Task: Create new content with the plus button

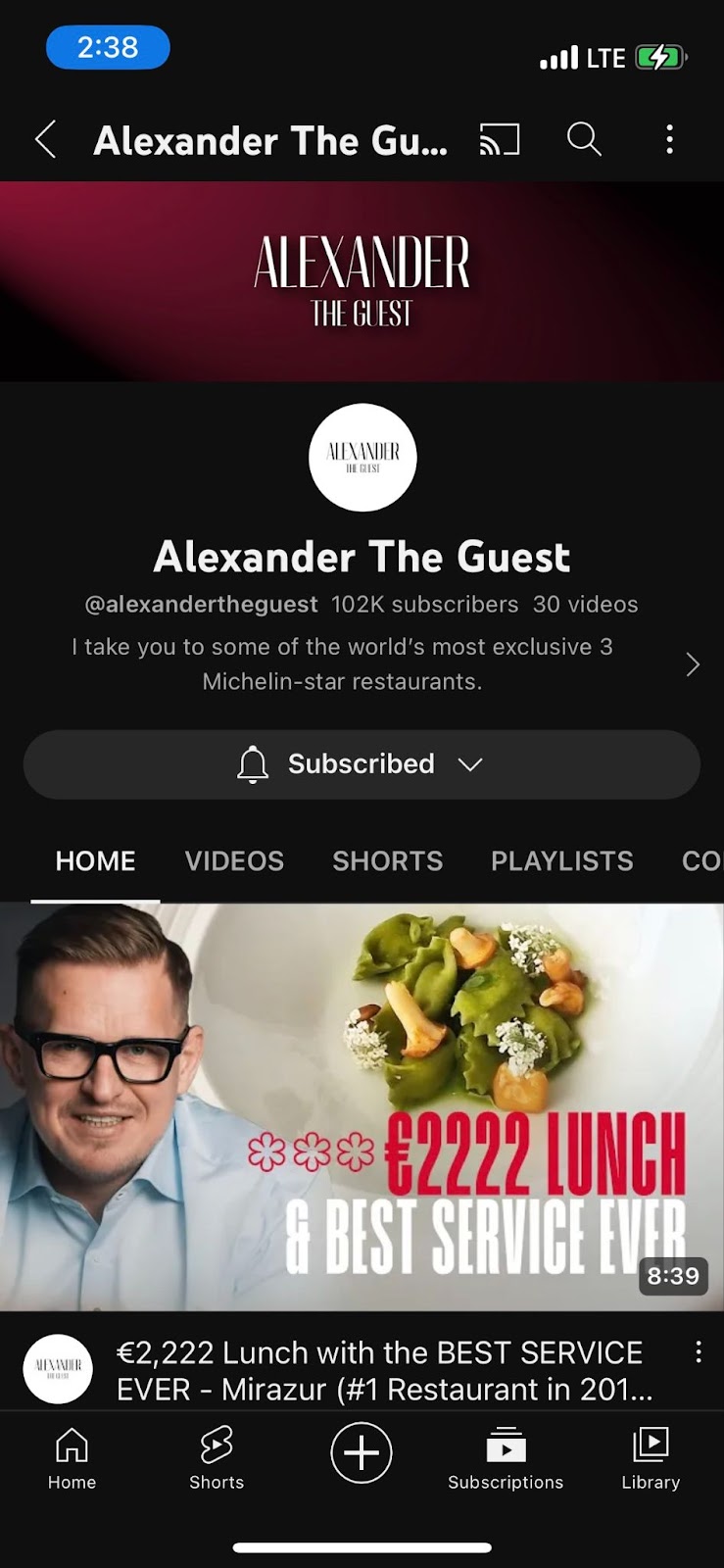Action: pos(362,1452)
